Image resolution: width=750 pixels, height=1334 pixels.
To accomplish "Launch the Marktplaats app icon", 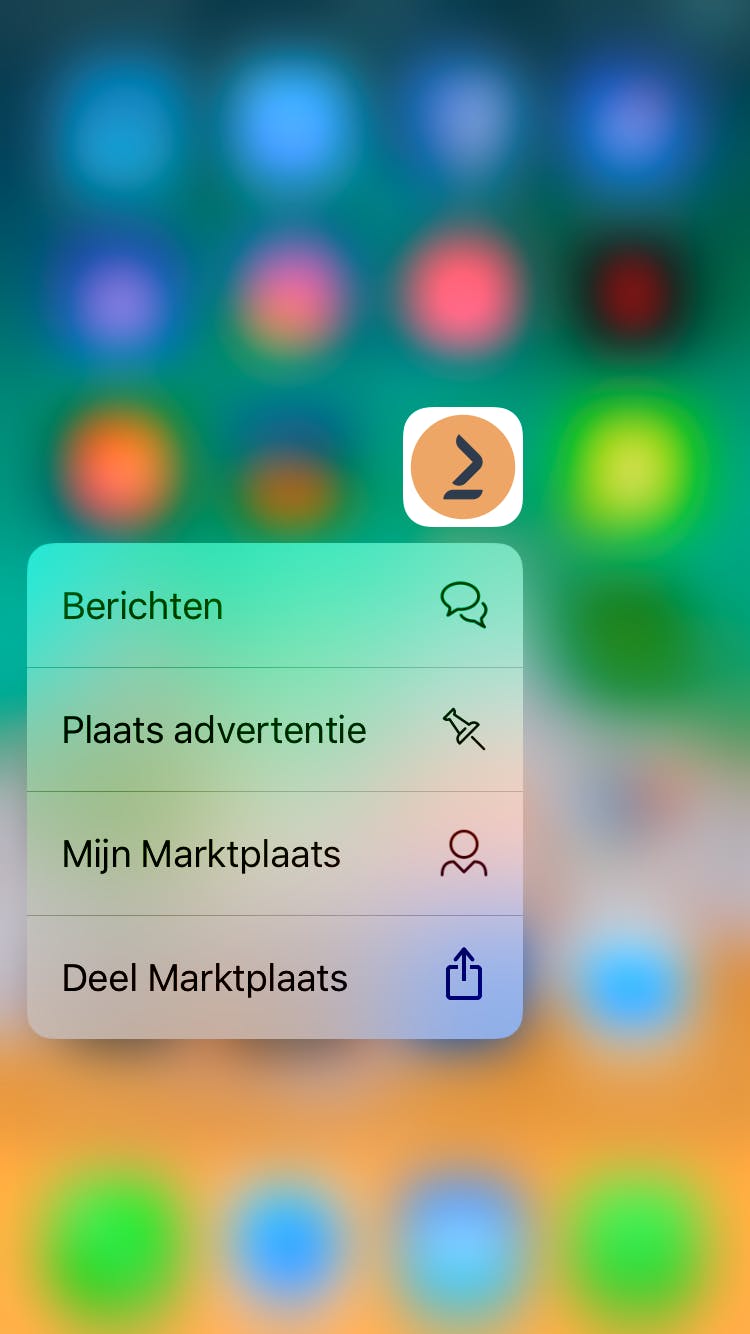I will click(x=463, y=467).
